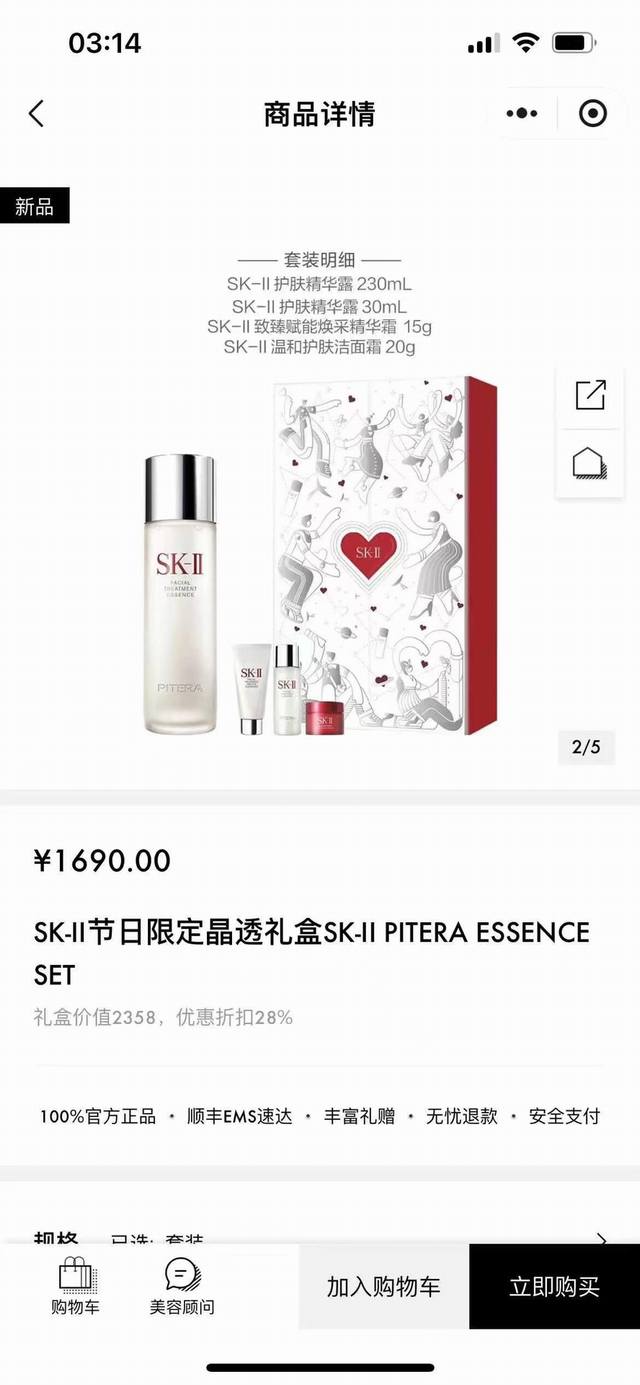Close the mini program
640x1385 pixels.
coord(593,114)
